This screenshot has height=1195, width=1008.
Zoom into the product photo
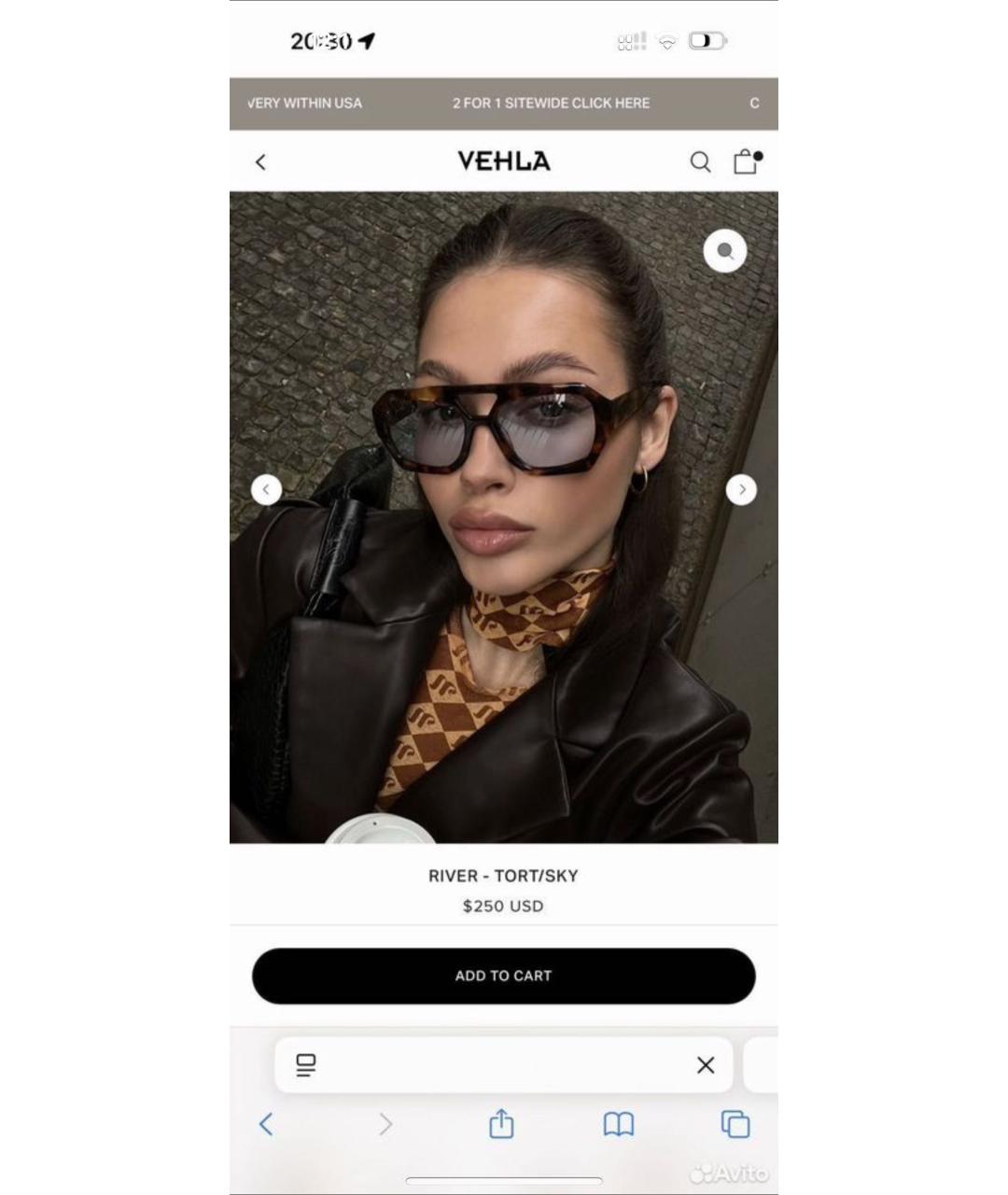point(724,251)
